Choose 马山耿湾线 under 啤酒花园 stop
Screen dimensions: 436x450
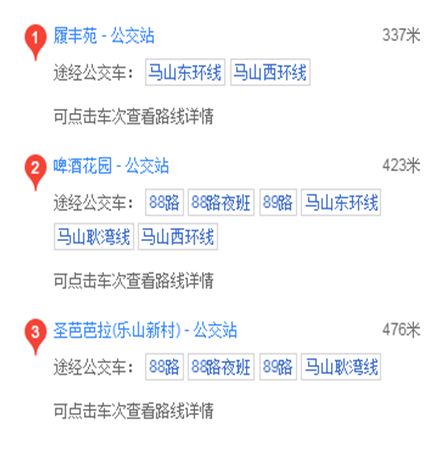click(x=94, y=237)
